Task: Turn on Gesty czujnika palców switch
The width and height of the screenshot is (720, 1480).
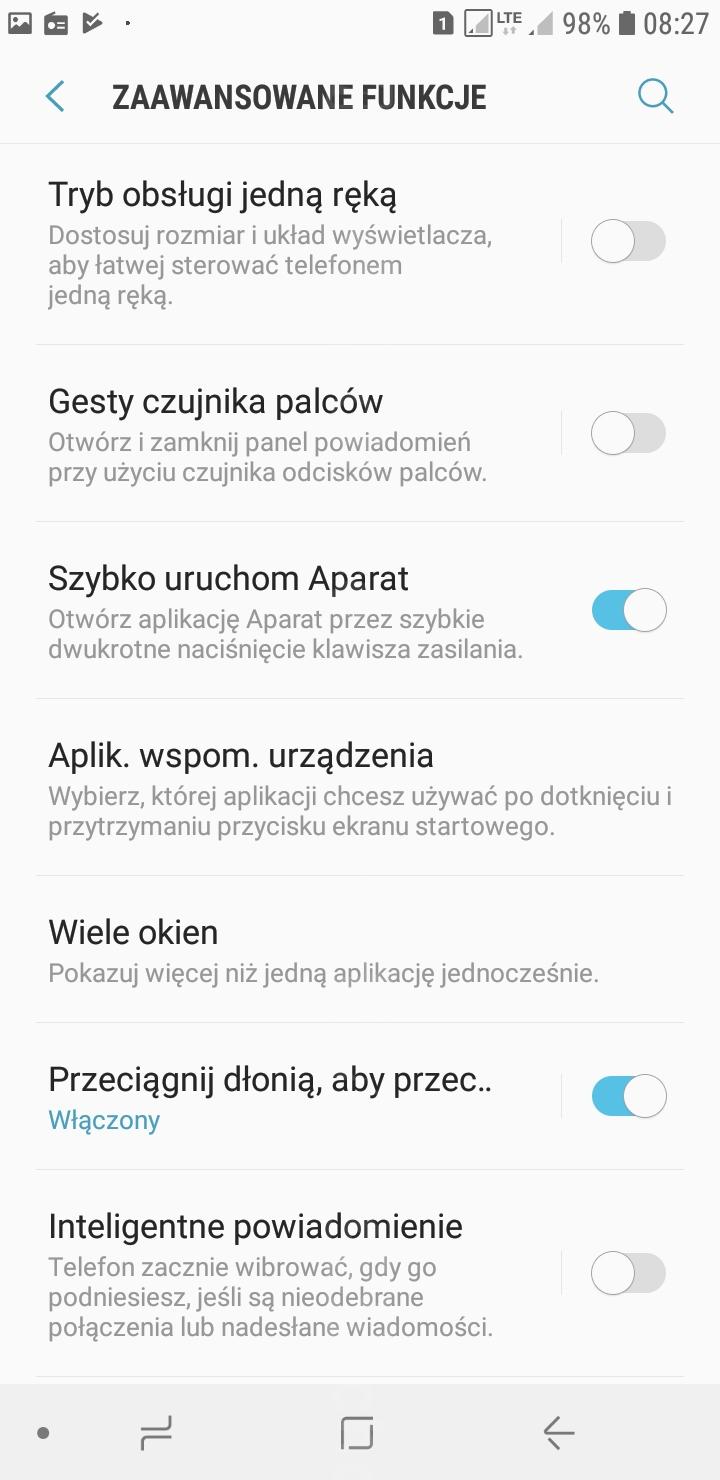Action: point(628,434)
